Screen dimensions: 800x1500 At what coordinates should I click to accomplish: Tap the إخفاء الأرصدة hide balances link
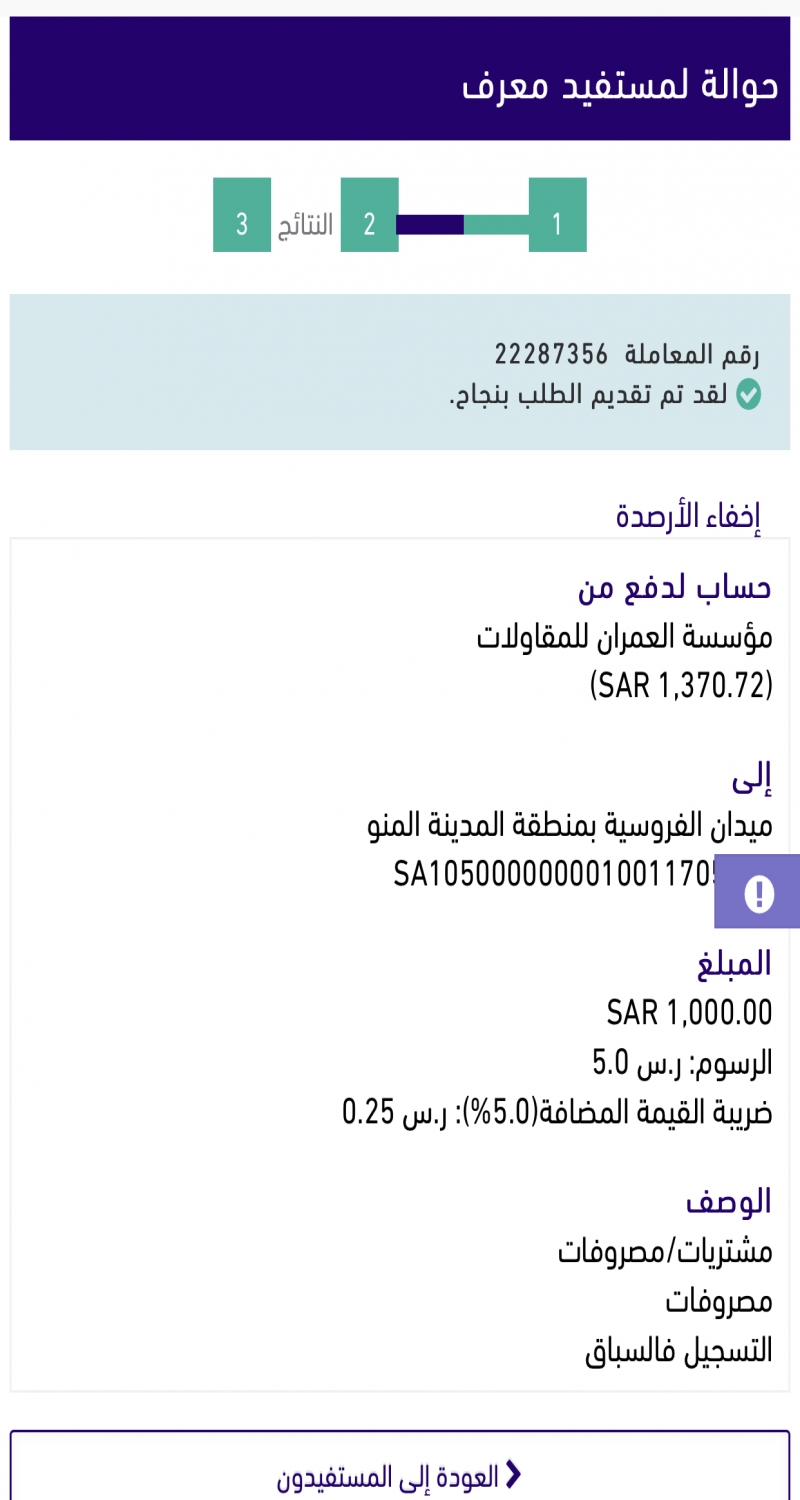tap(688, 516)
